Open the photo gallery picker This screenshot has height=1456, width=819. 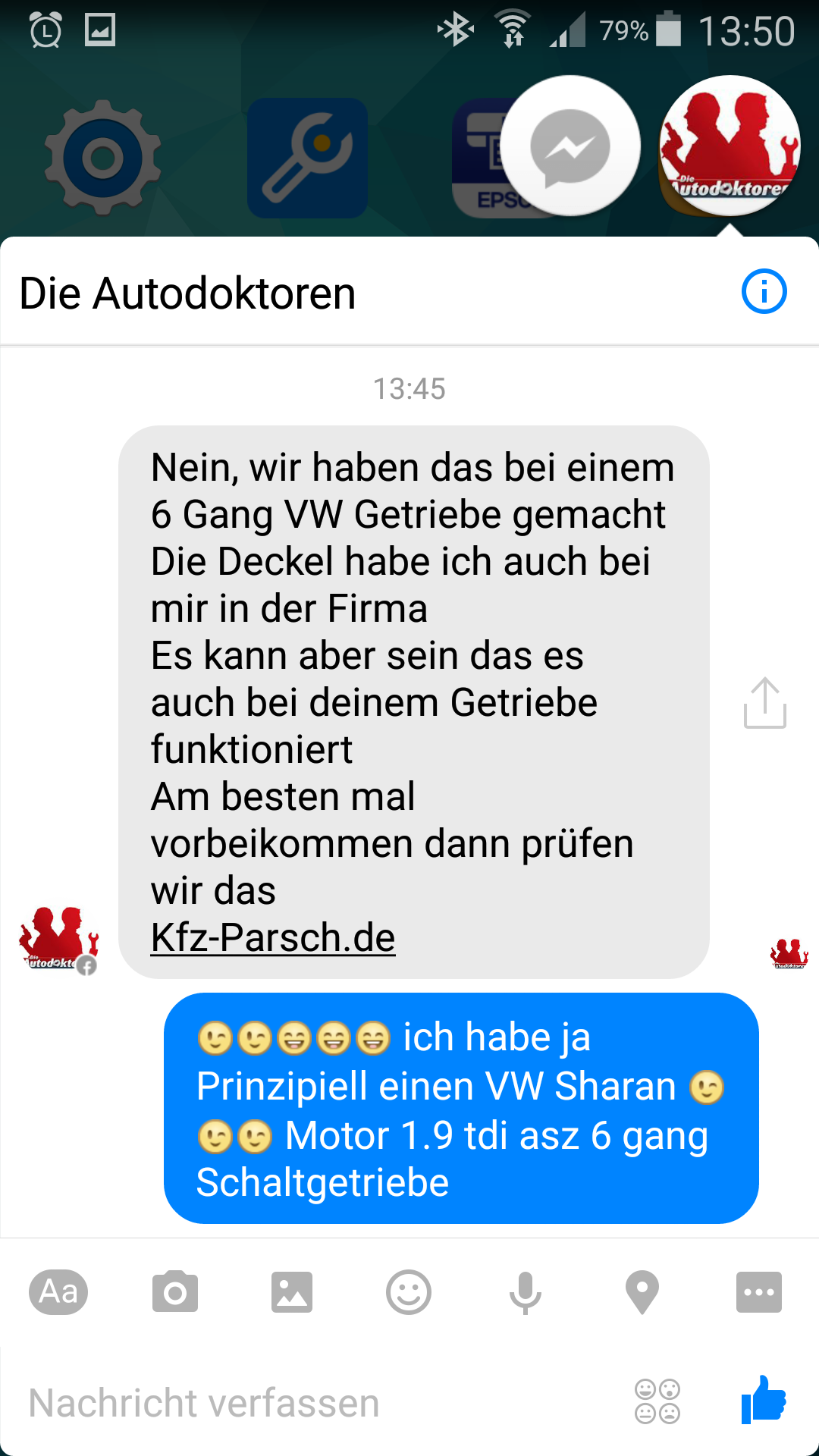click(292, 1291)
